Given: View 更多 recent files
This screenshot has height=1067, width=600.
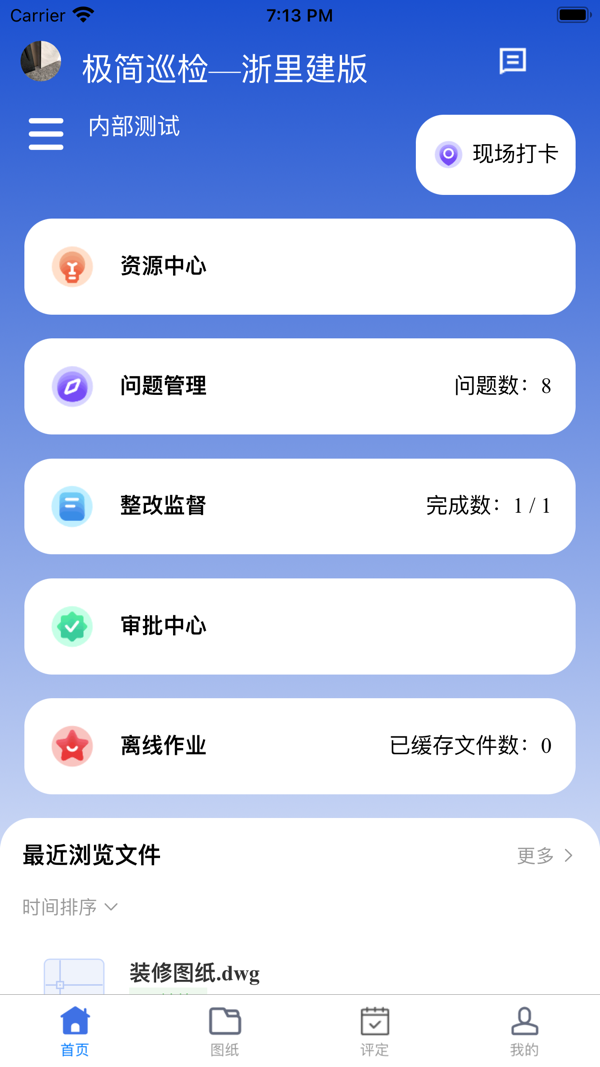Looking at the screenshot, I should click(545, 856).
